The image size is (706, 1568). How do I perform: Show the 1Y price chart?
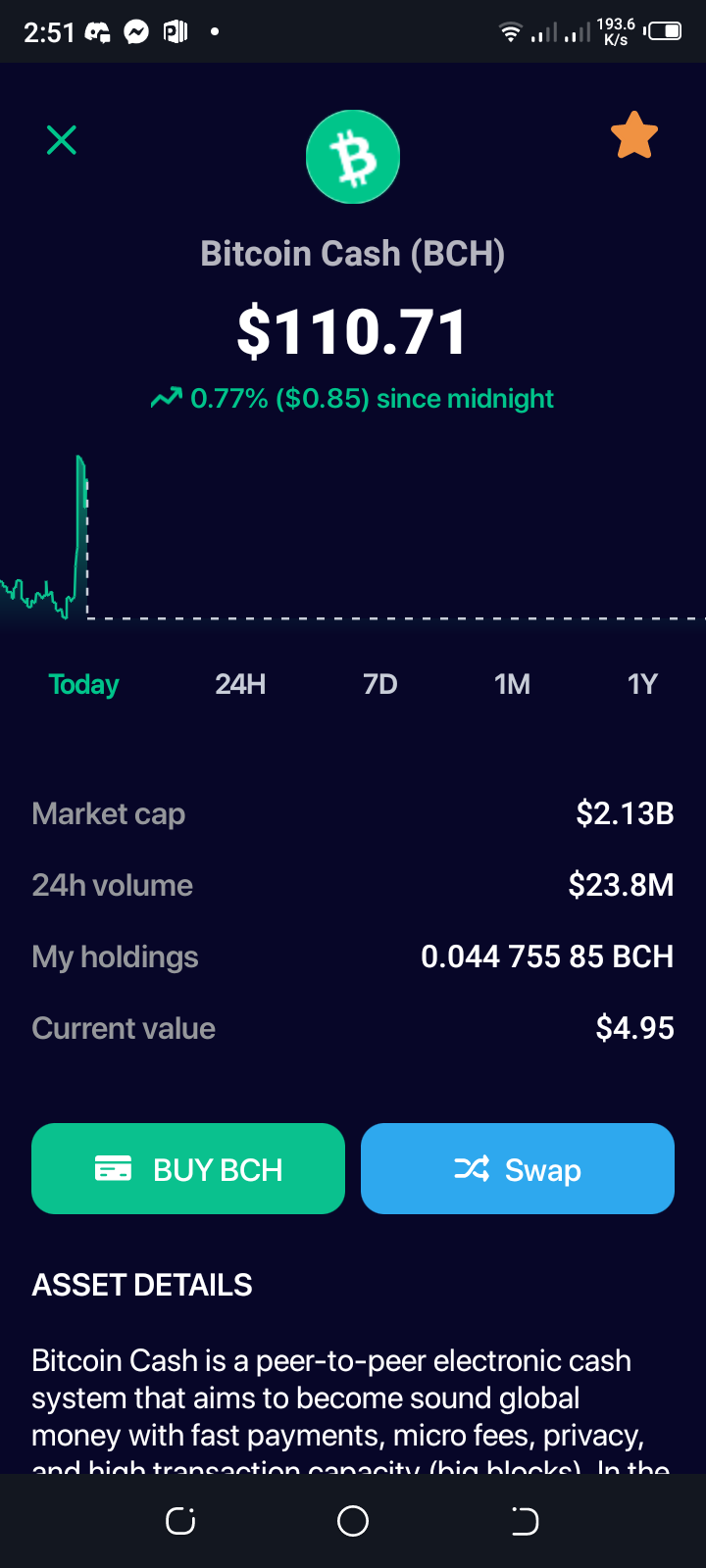(x=642, y=684)
